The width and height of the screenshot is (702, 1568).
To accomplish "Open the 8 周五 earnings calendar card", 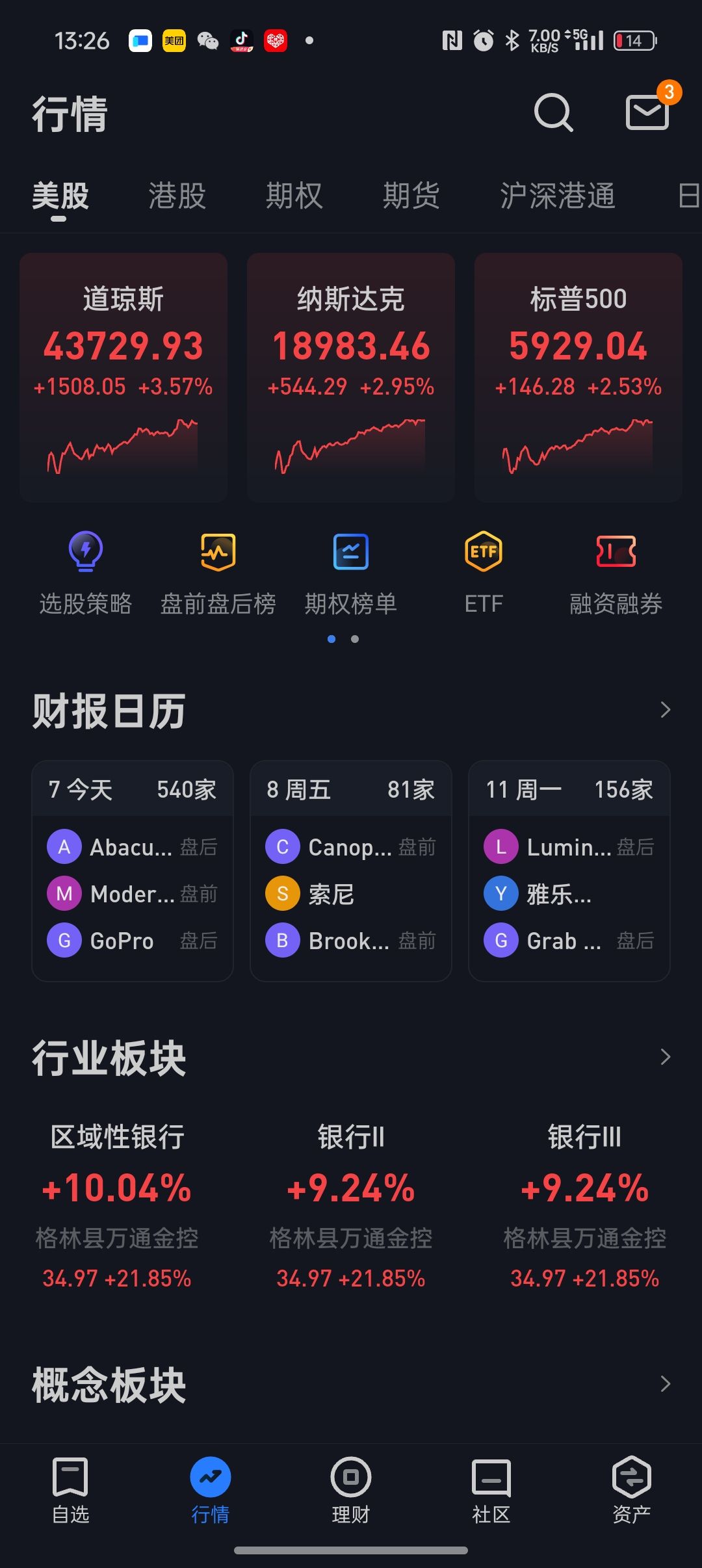I will pyautogui.click(x=351, y=870).
